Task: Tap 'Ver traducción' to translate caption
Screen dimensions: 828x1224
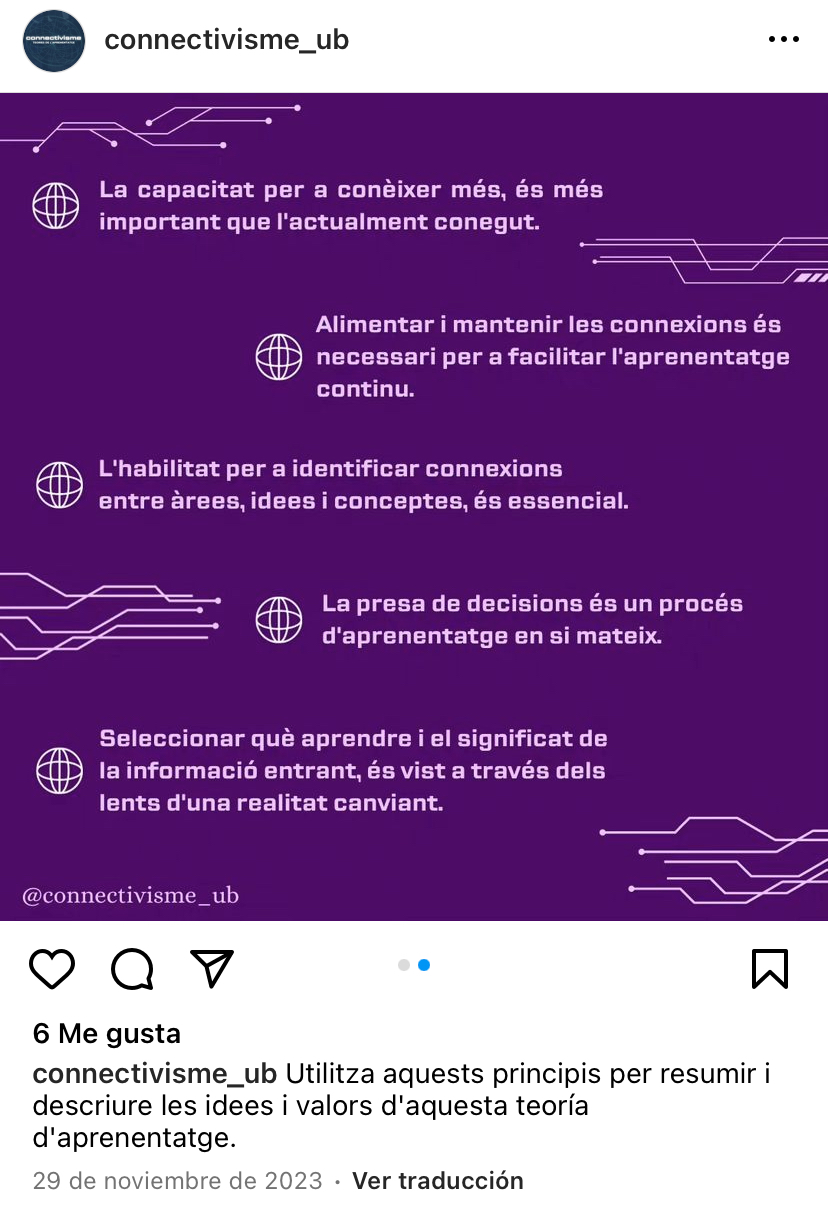Action: pos(437,1180)
